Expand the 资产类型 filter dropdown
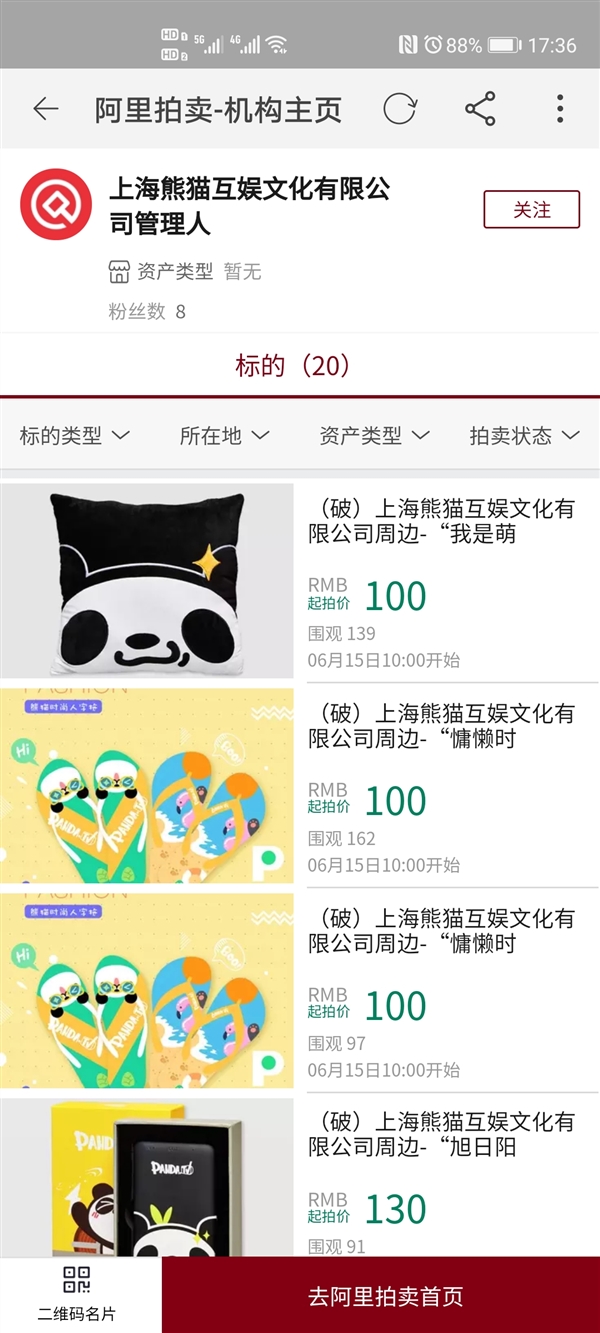The height and width of the screenshot is (1333, 600). pos(374,435)
